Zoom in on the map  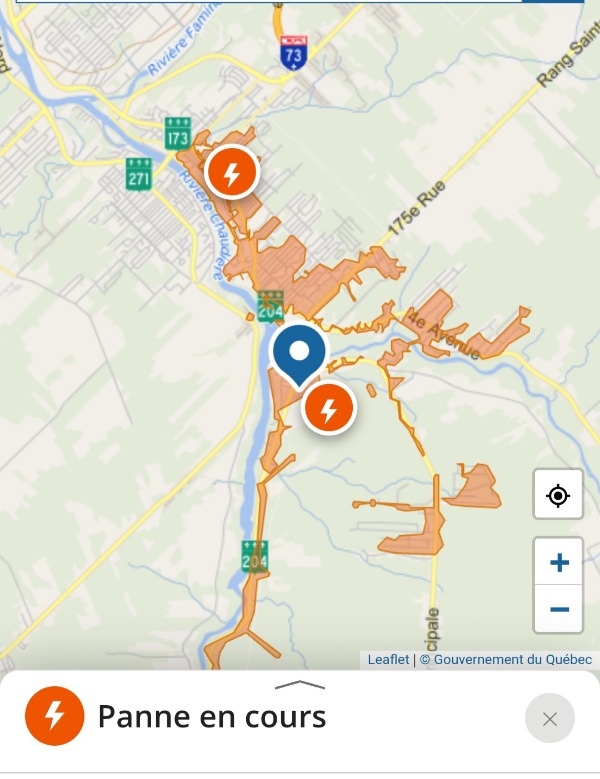tap(558, 563)
